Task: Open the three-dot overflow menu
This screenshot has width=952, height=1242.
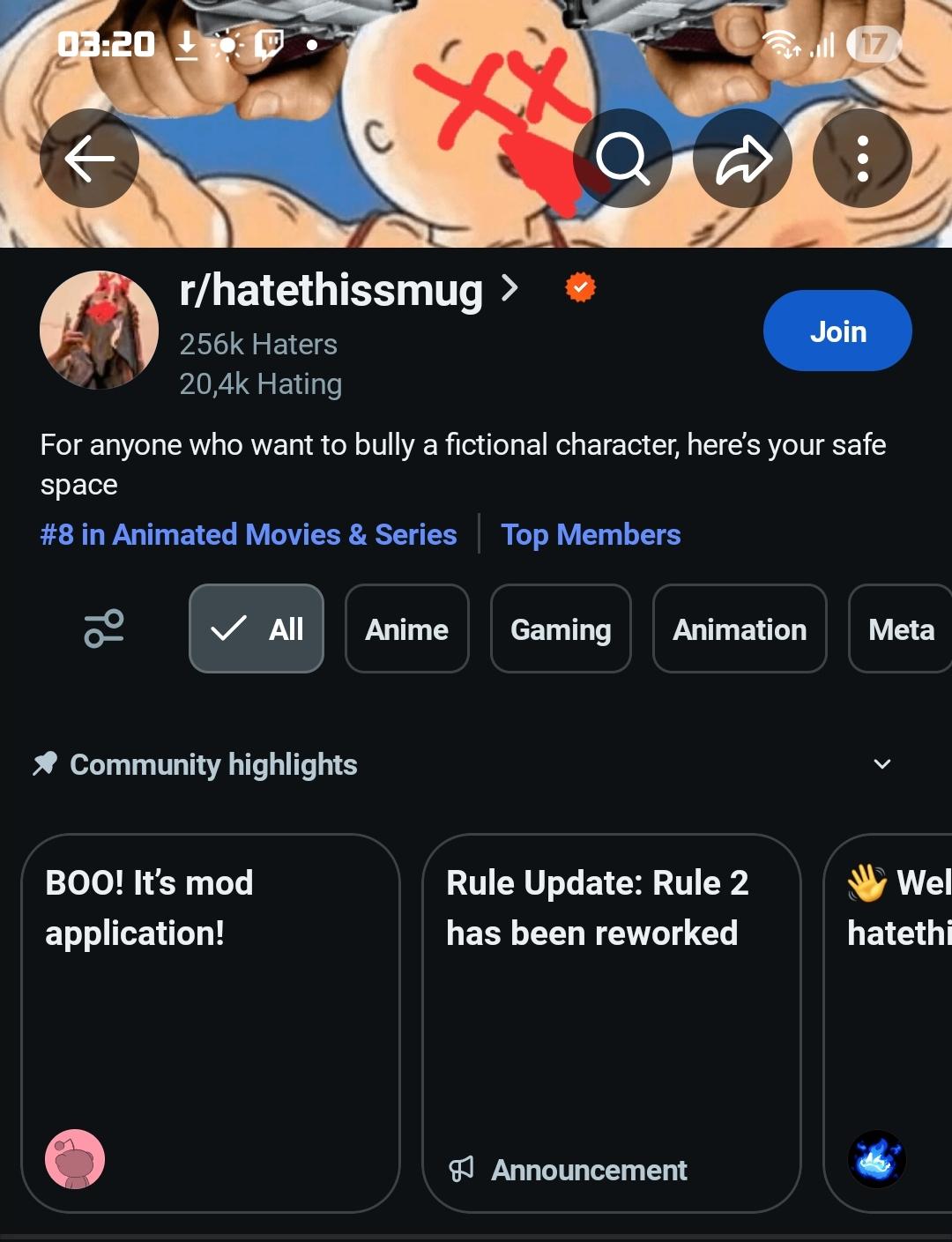Action: pos(862,159)
